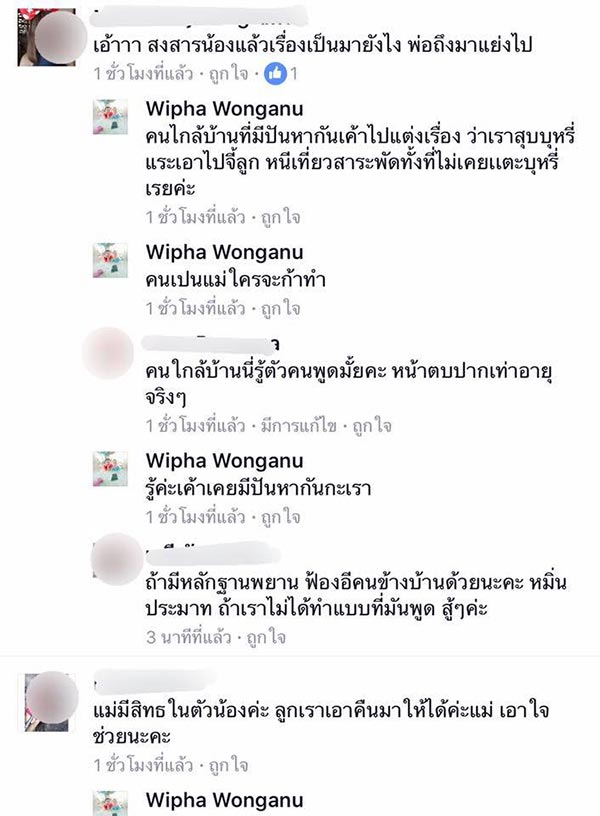Like Wipha Wonganu's reply "รู้ค่ะเค้าเคยมีปันหากันกะเรา"
600x816 pixels.
click(281, 517)
